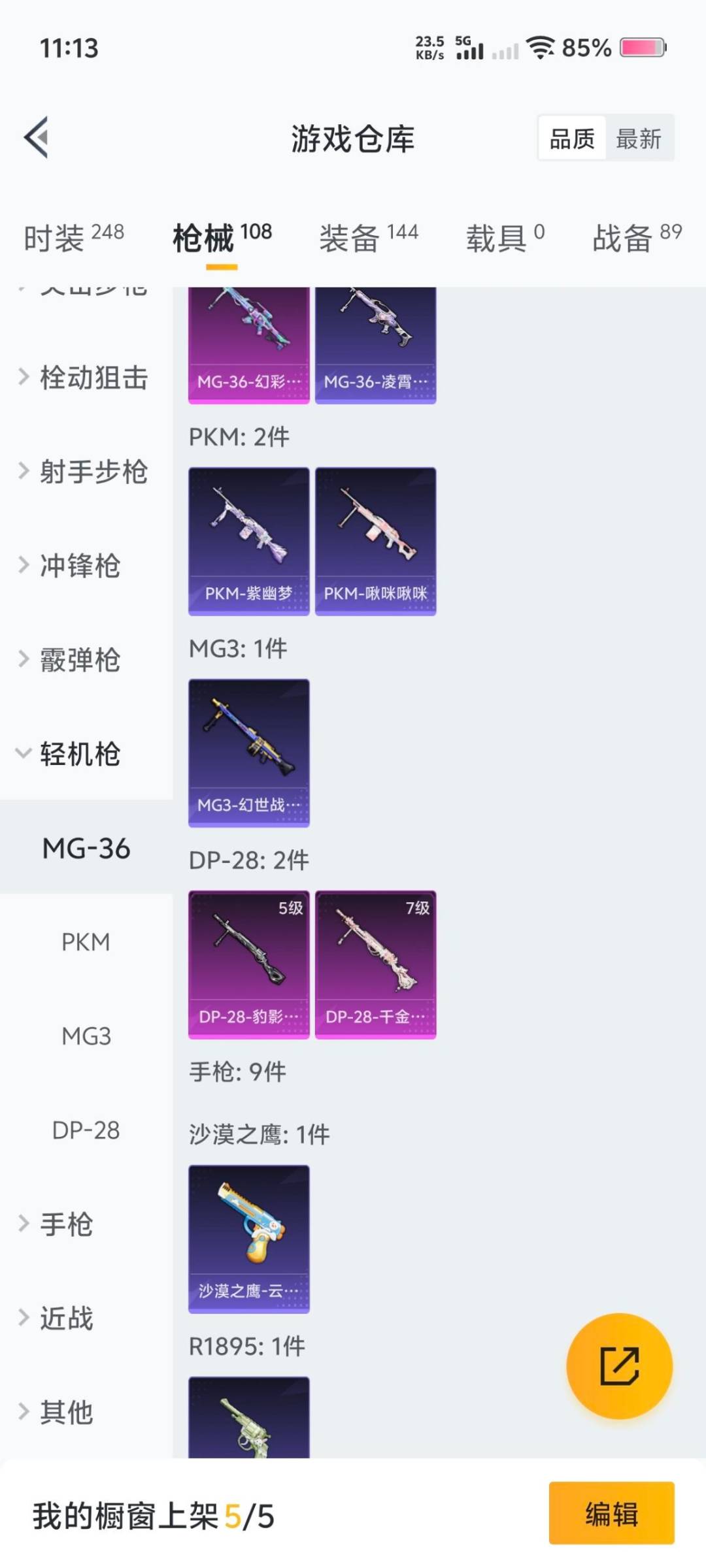Select the MG3-幻世战 weapon thumbnail

[248, 751]
